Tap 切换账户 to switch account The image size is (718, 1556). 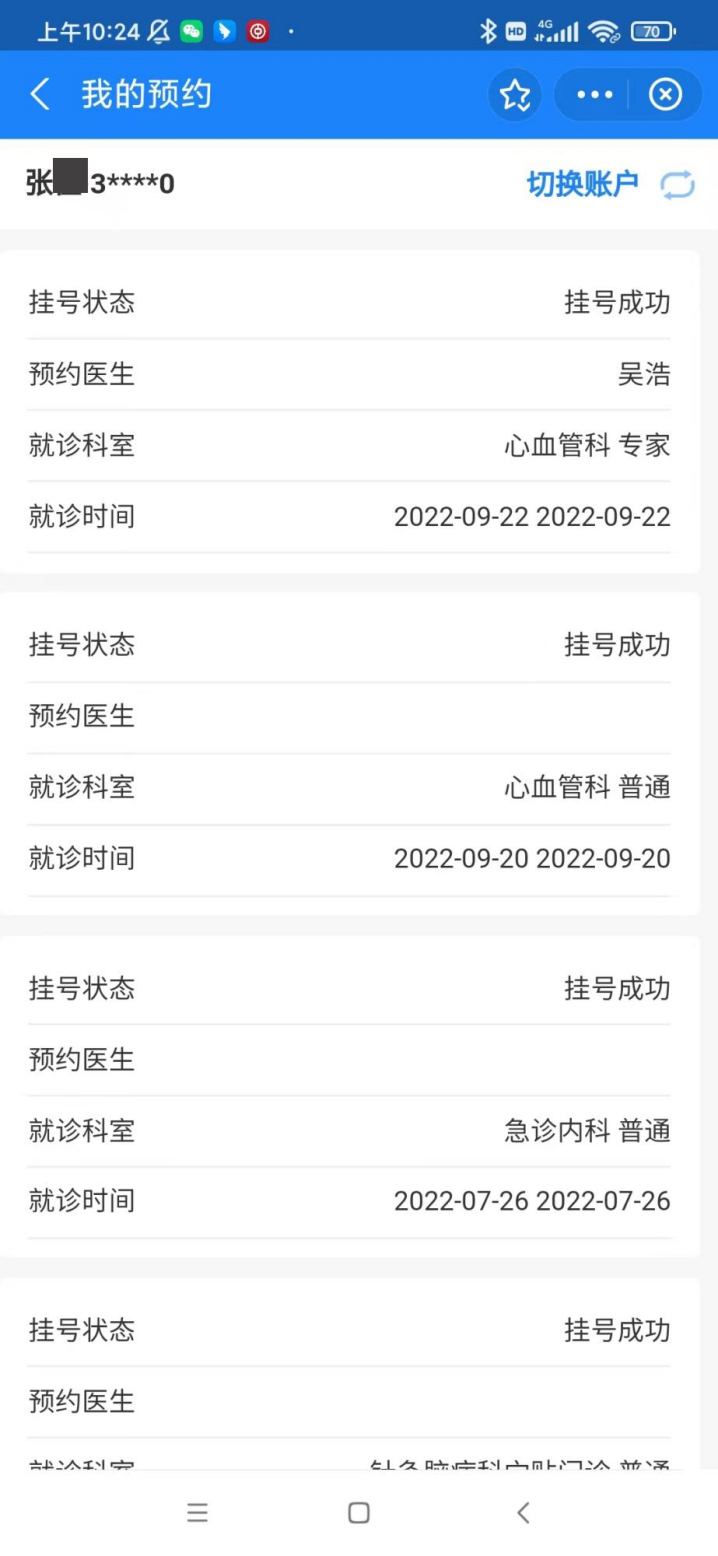point(609,184)
